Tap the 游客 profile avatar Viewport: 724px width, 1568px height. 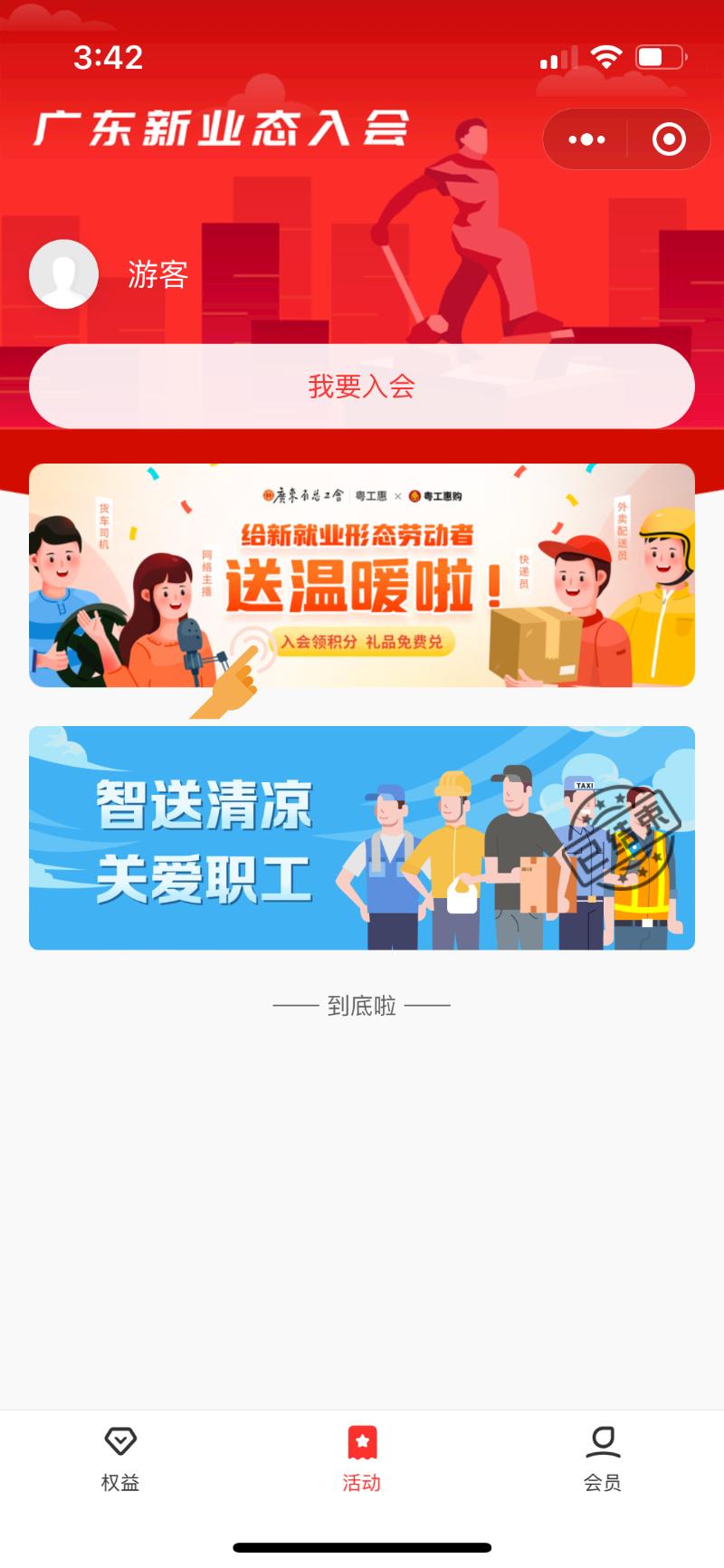pos(64,274)
